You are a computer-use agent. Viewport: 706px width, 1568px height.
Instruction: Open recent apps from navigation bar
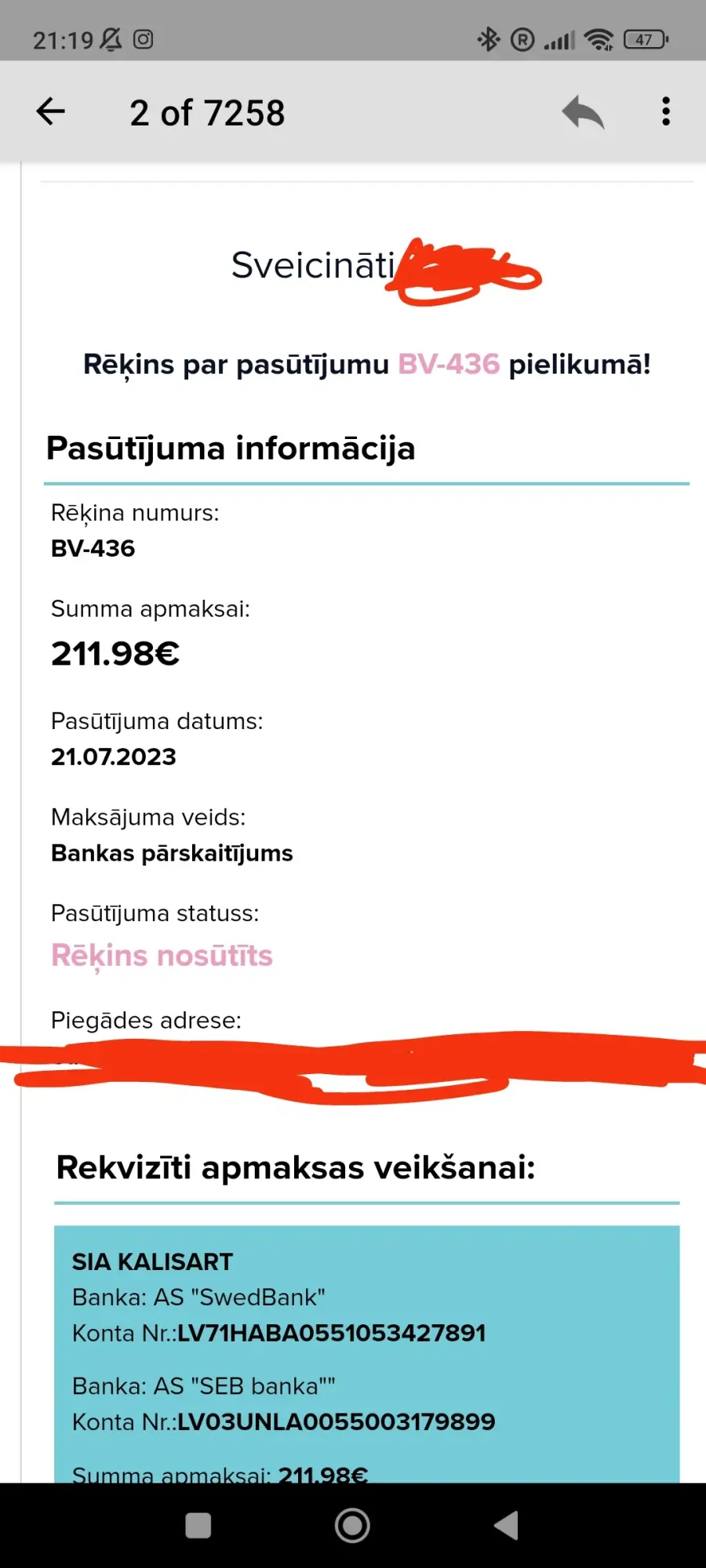coord(198,1526)
